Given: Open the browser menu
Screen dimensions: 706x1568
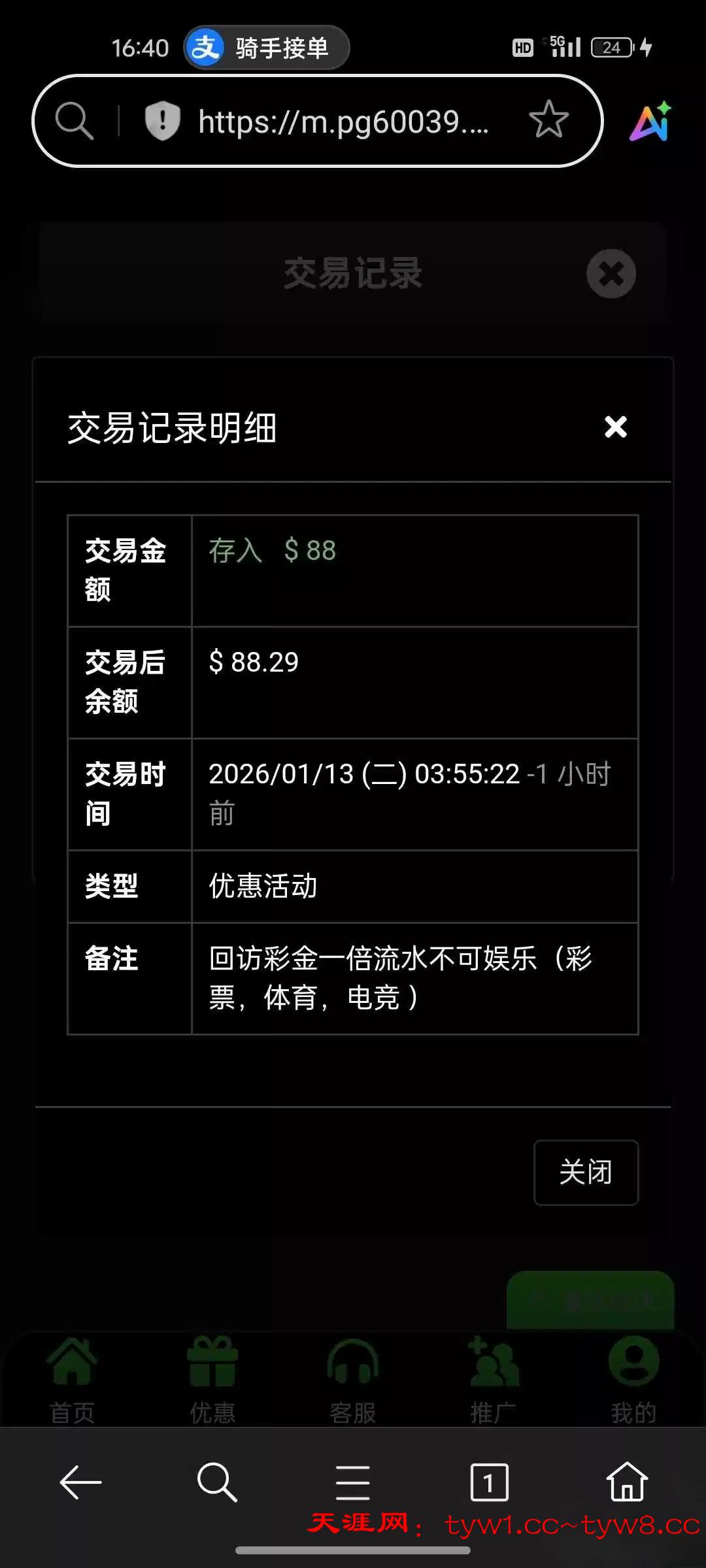Looking at the screenshot, I should (353, 1482).
